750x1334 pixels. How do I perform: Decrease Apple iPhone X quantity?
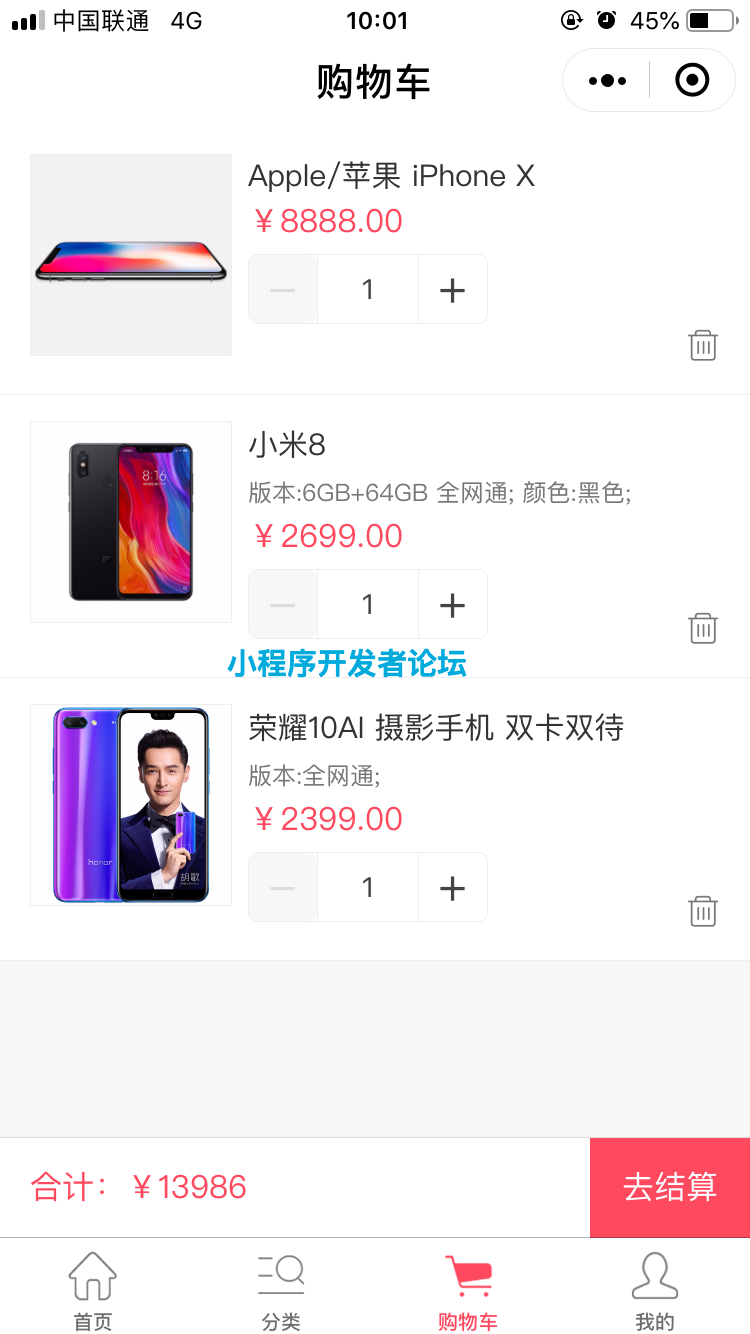(x=283, y=290)
